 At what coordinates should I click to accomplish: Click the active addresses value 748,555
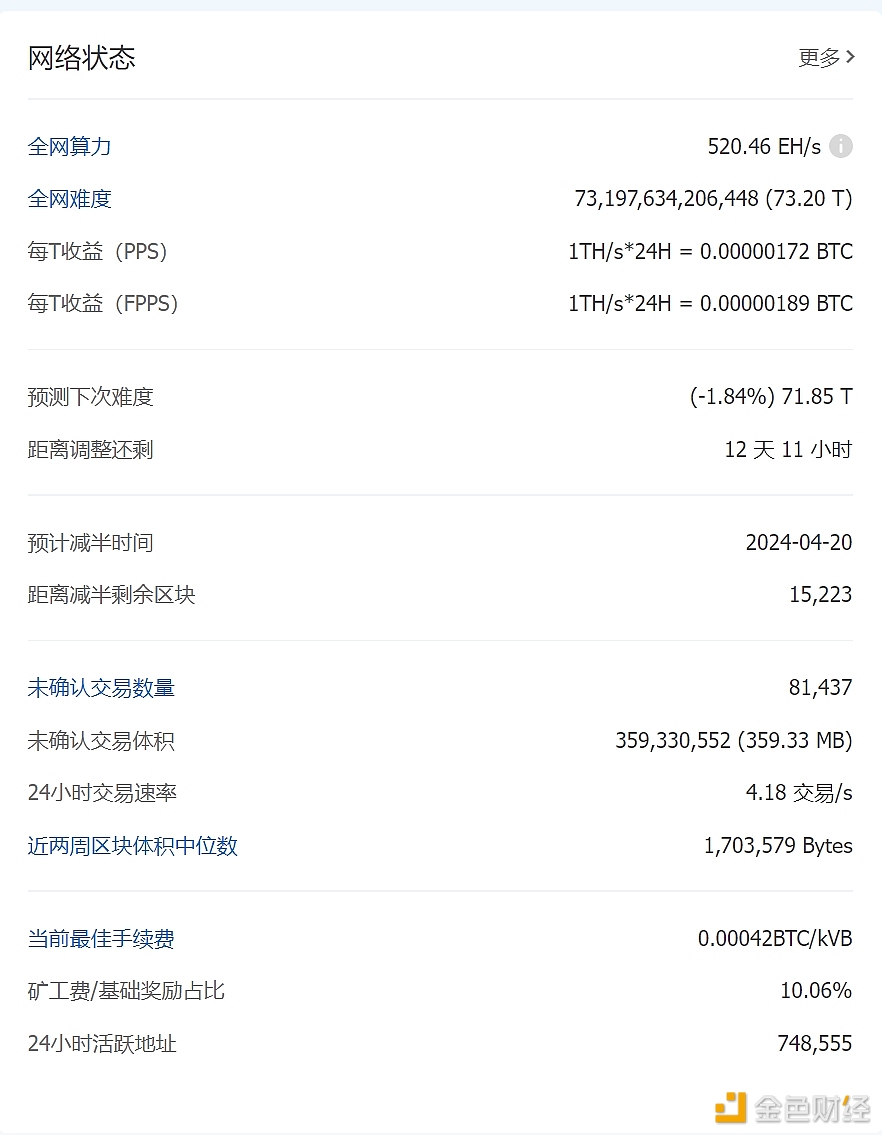coord(816,1043)
